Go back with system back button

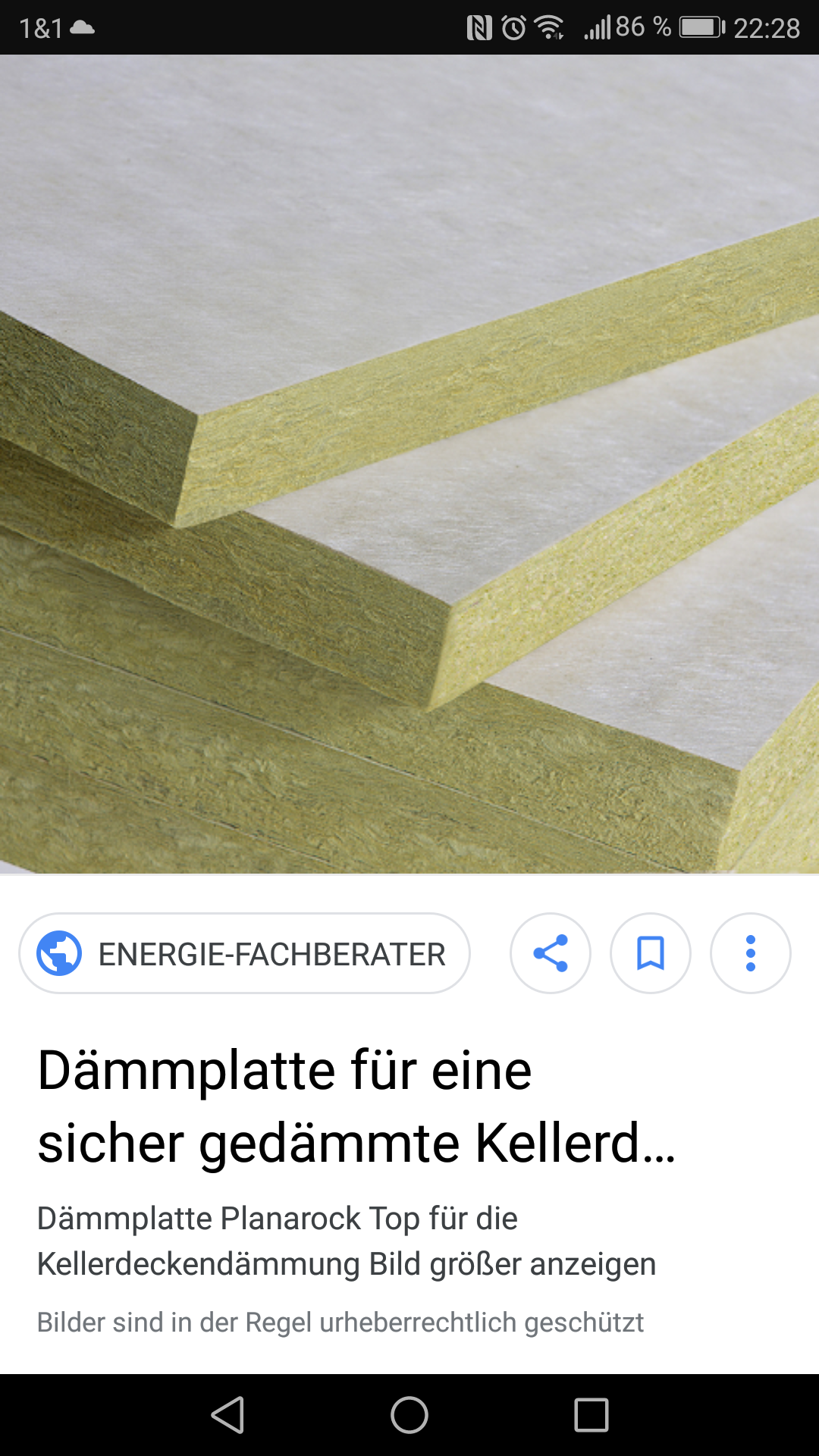tap(227, 1415)
